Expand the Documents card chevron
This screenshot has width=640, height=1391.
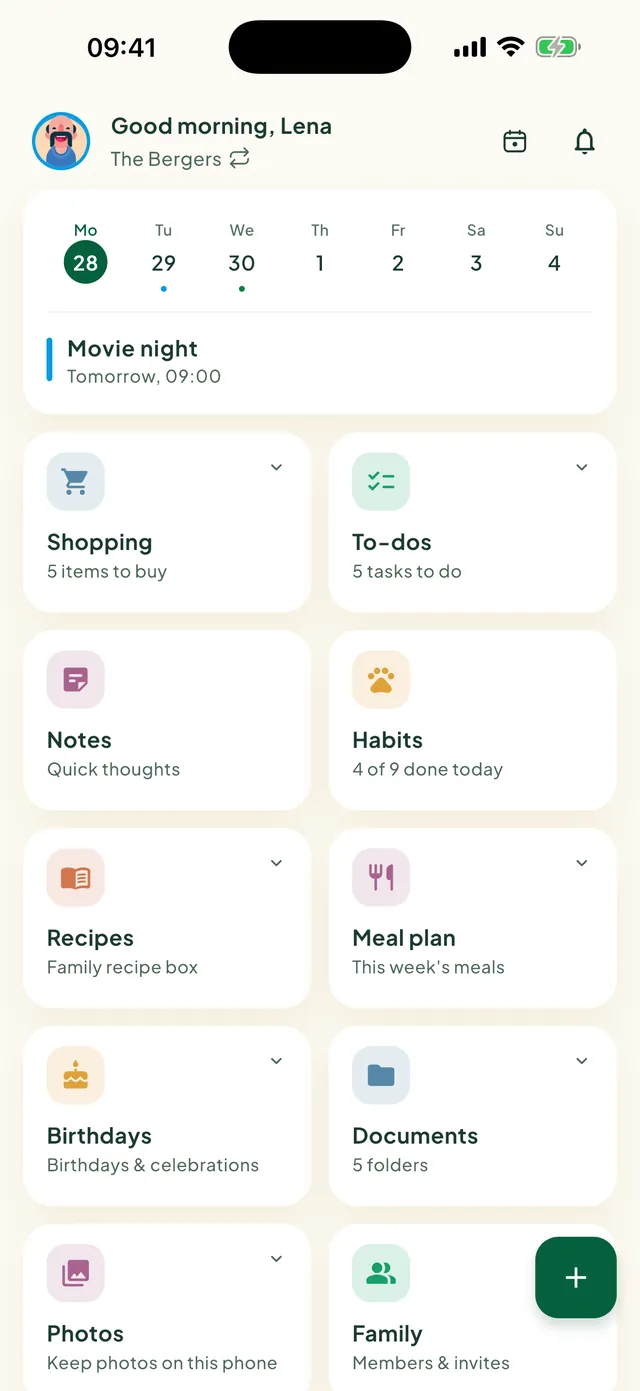(582, 1061)
